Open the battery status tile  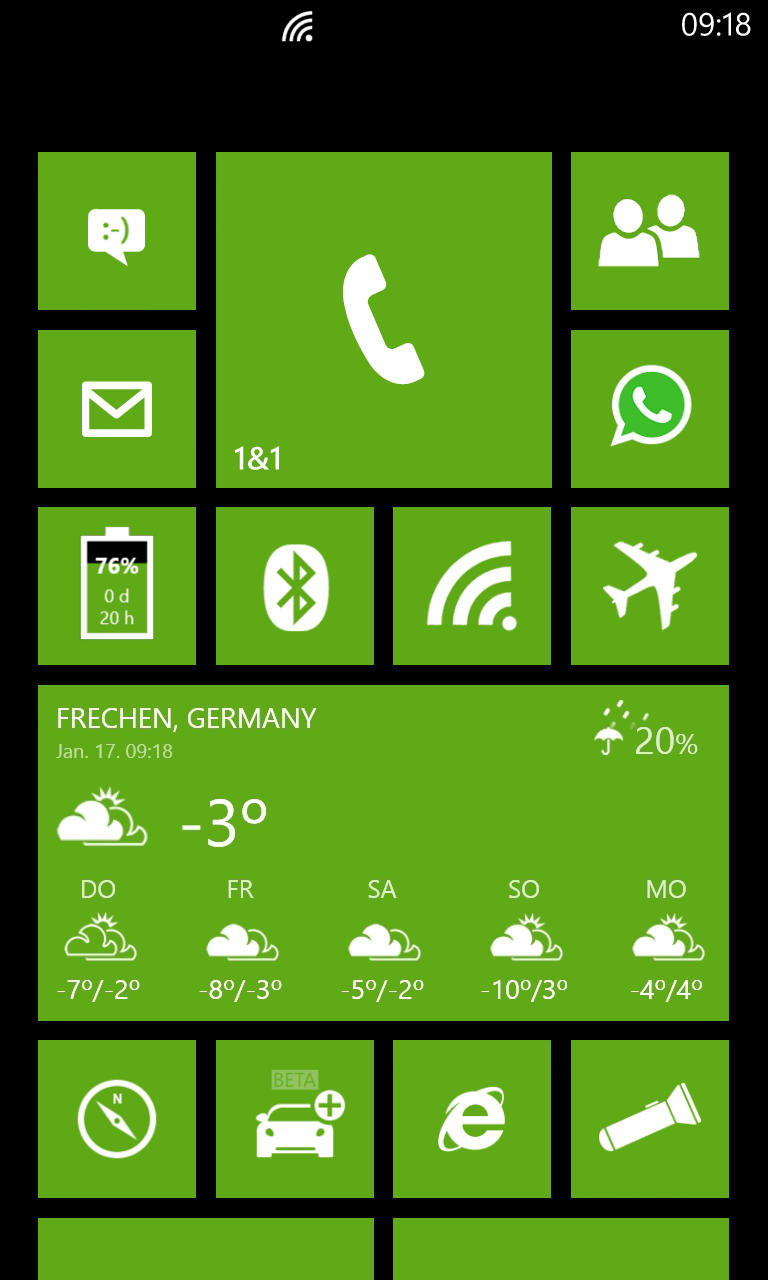(x=117, y=586)
